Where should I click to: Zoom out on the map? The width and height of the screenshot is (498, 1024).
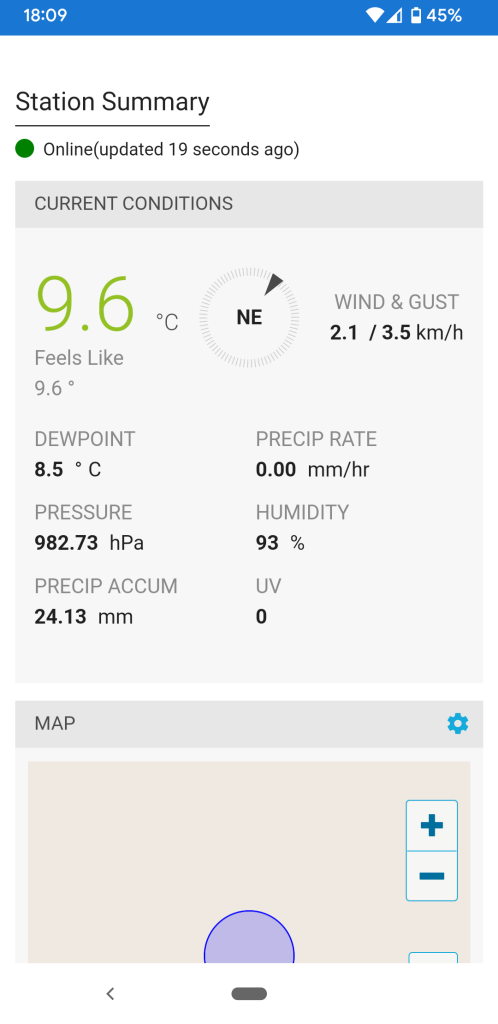(x=432, y=876)
